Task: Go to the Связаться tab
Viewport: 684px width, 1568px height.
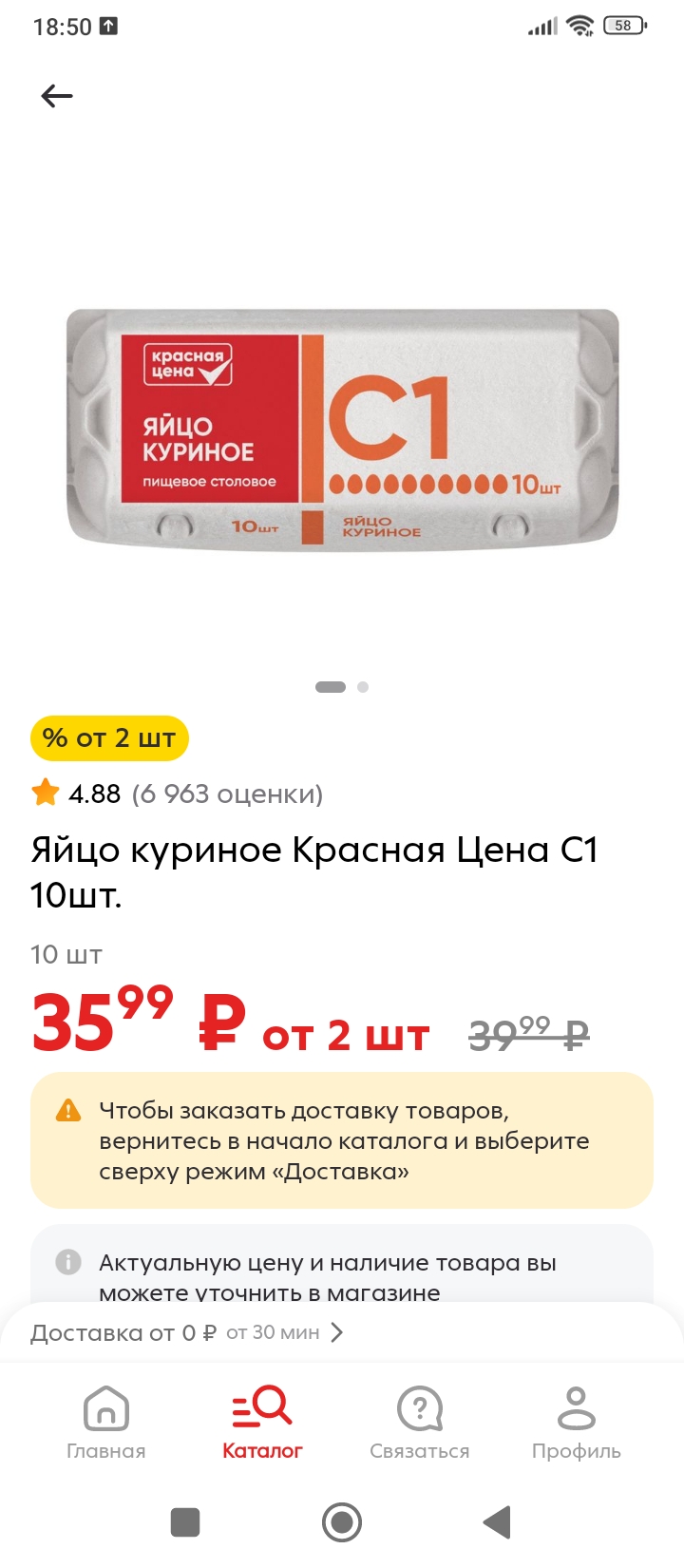Action: point(419,1423)
